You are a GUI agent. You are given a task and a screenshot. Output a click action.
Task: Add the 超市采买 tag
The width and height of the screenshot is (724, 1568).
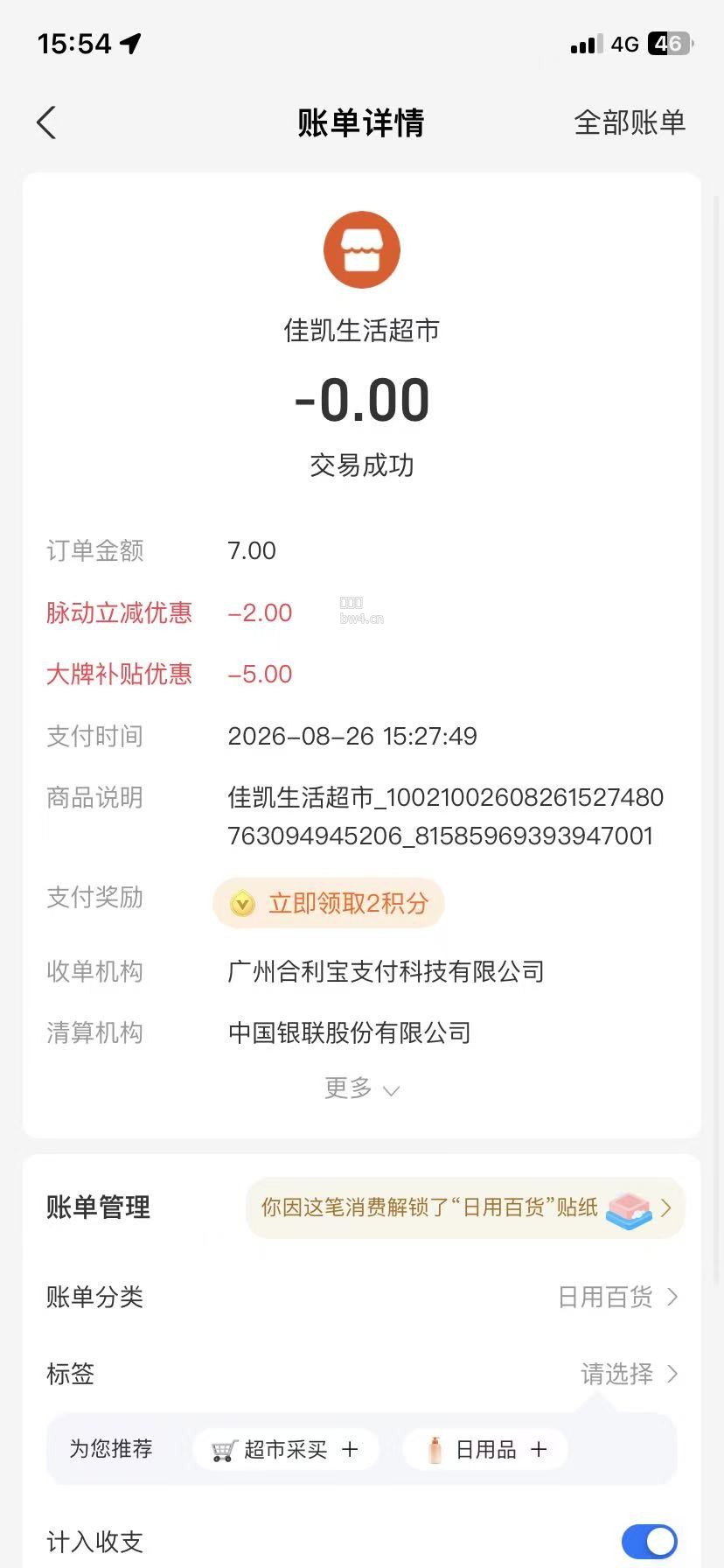pyautogui.click(x=286, y=1450)
